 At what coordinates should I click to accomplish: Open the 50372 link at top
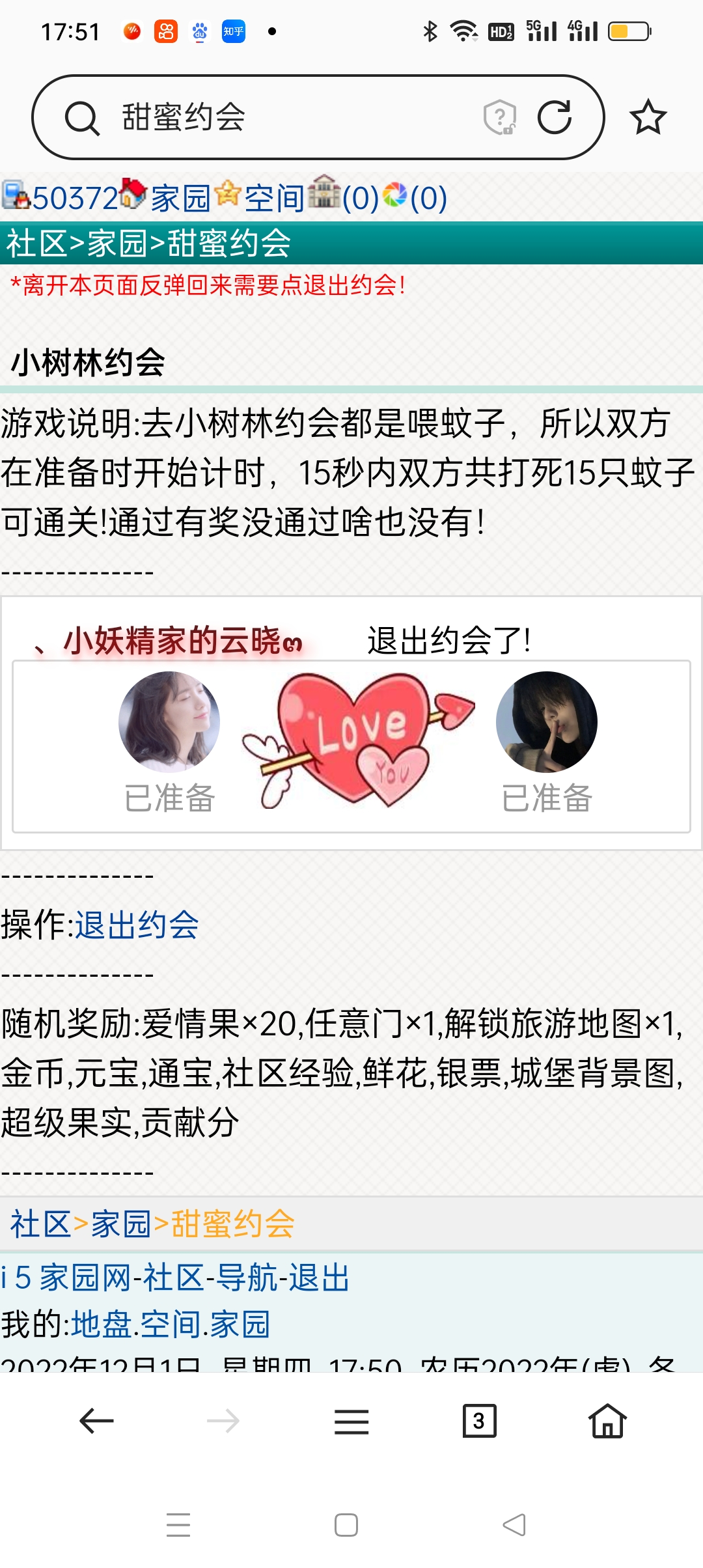pyautogui.click(x=75, y=198)
